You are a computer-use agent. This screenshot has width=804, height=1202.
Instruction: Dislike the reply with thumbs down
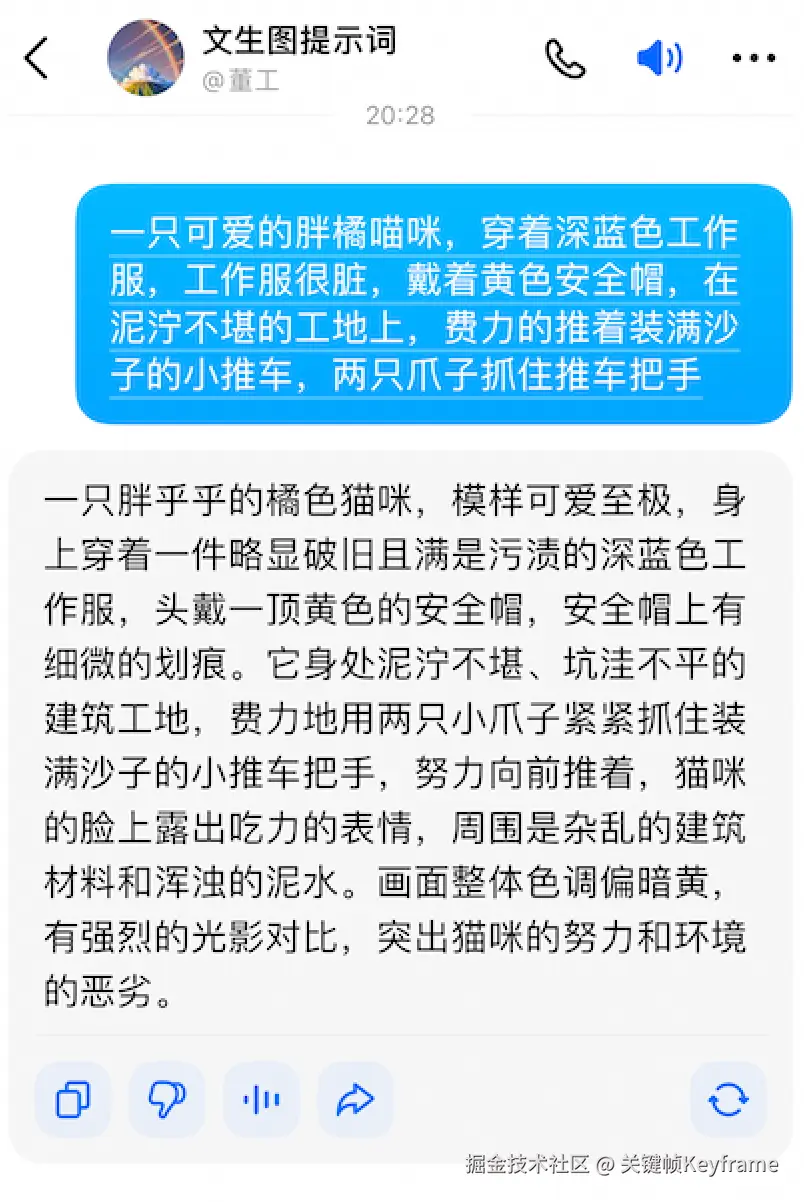tap(167, 1100)
